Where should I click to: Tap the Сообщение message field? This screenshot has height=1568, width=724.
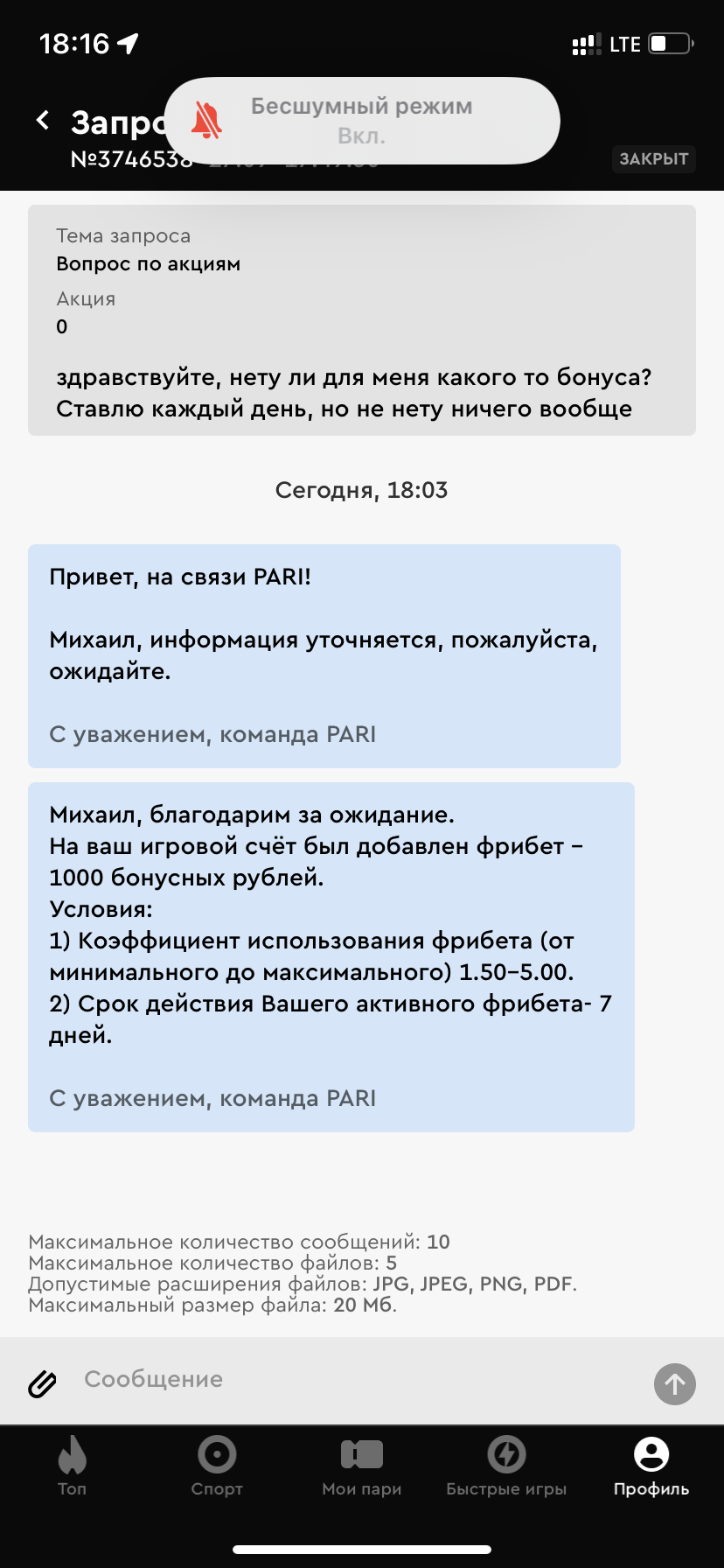(359, 1380)
